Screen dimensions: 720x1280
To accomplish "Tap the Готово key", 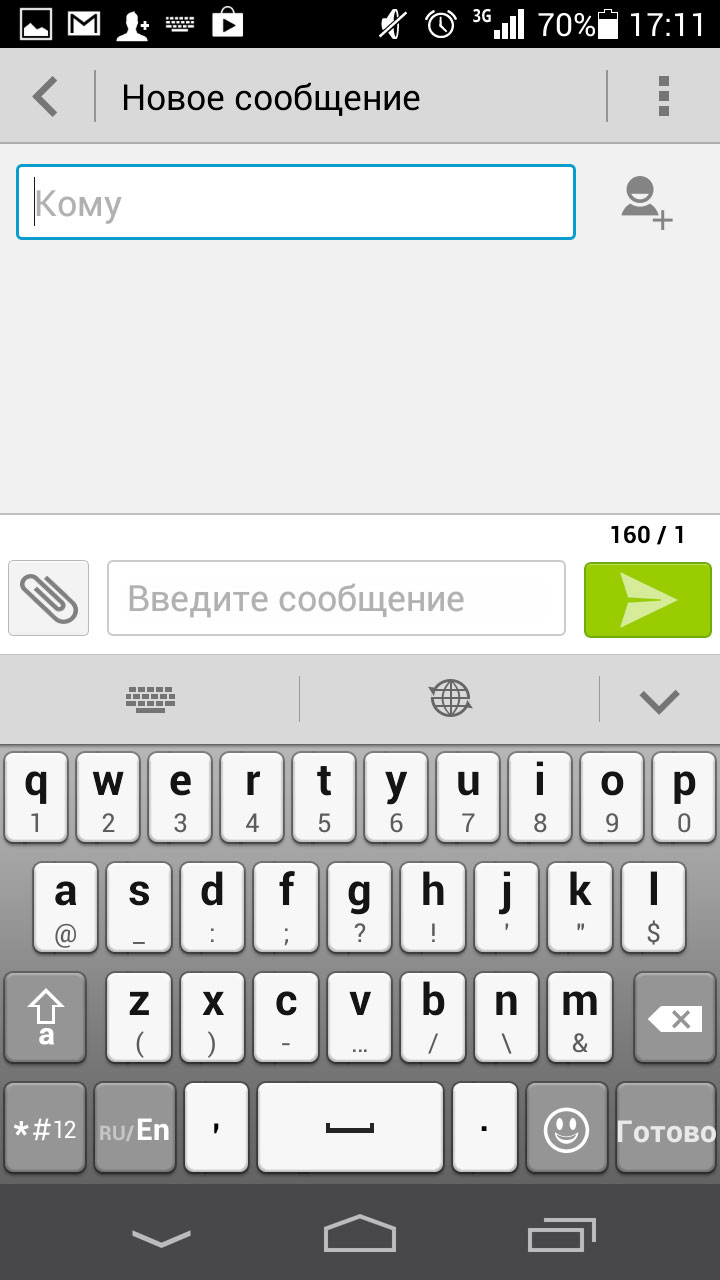I will click(666, 1129).
